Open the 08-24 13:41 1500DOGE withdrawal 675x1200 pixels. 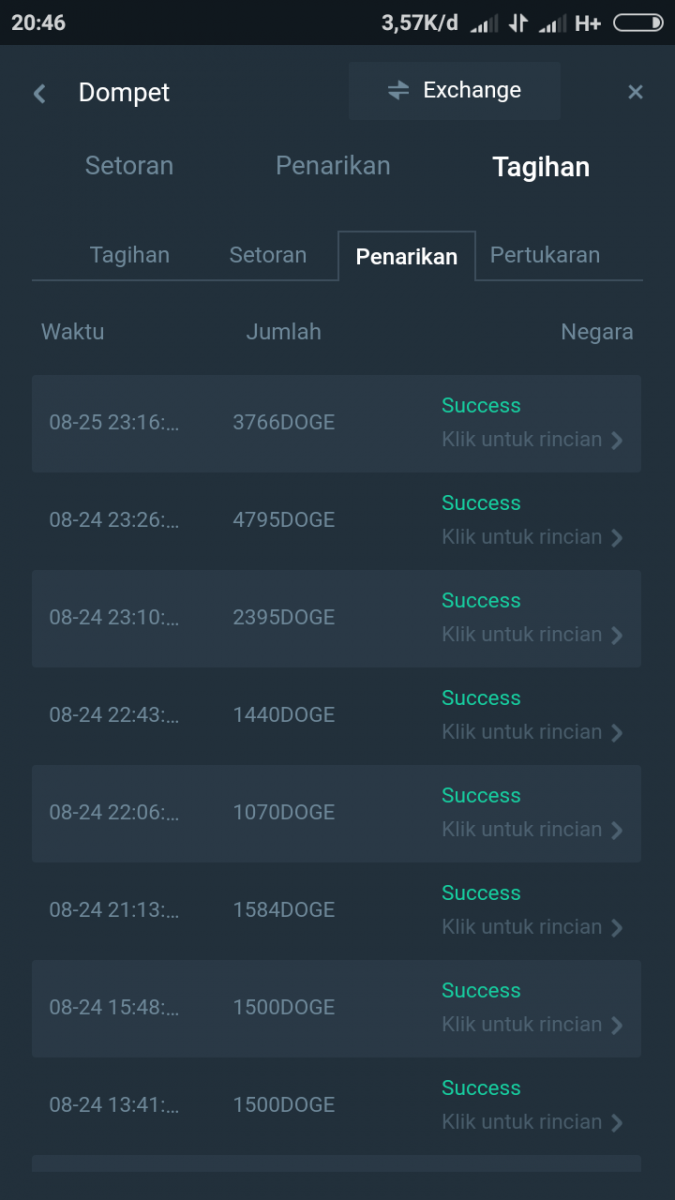533,1122
